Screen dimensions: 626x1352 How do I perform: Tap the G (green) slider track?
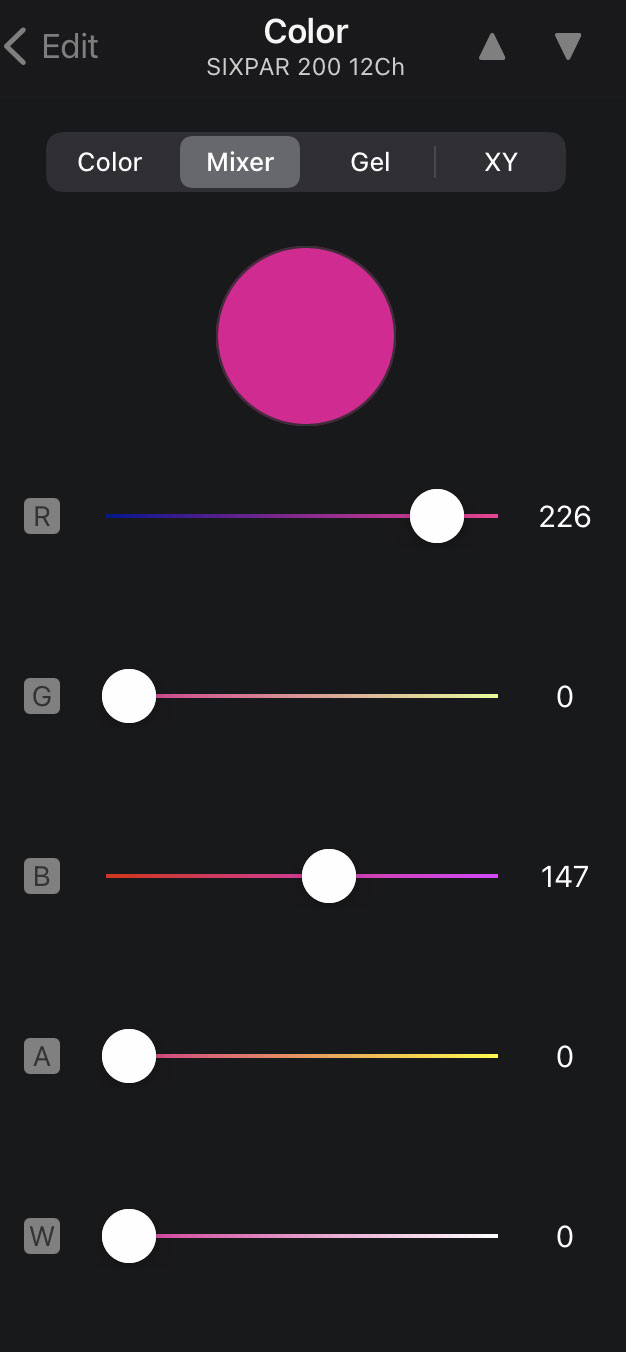302,696
